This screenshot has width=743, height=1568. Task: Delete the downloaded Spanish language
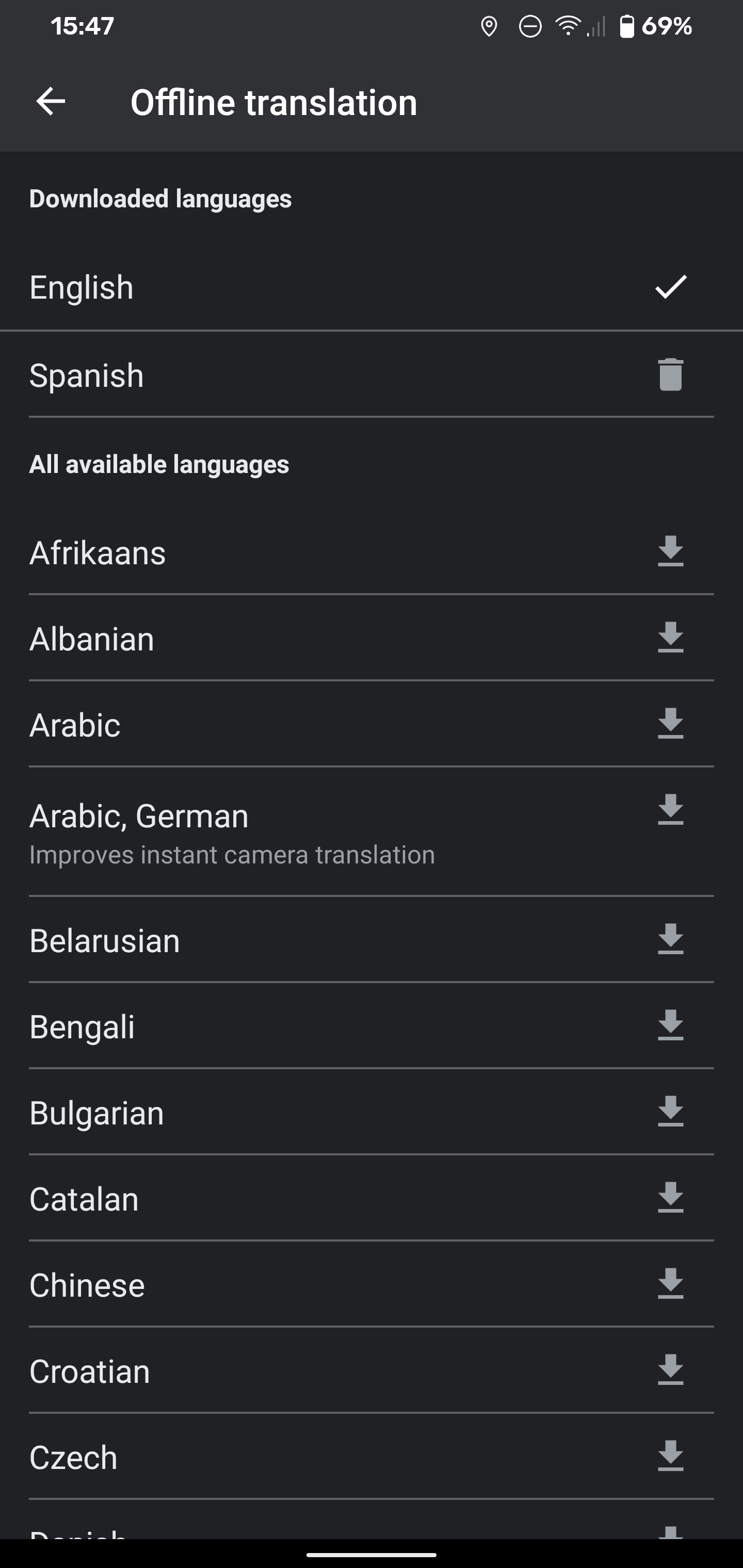point(670,375)
